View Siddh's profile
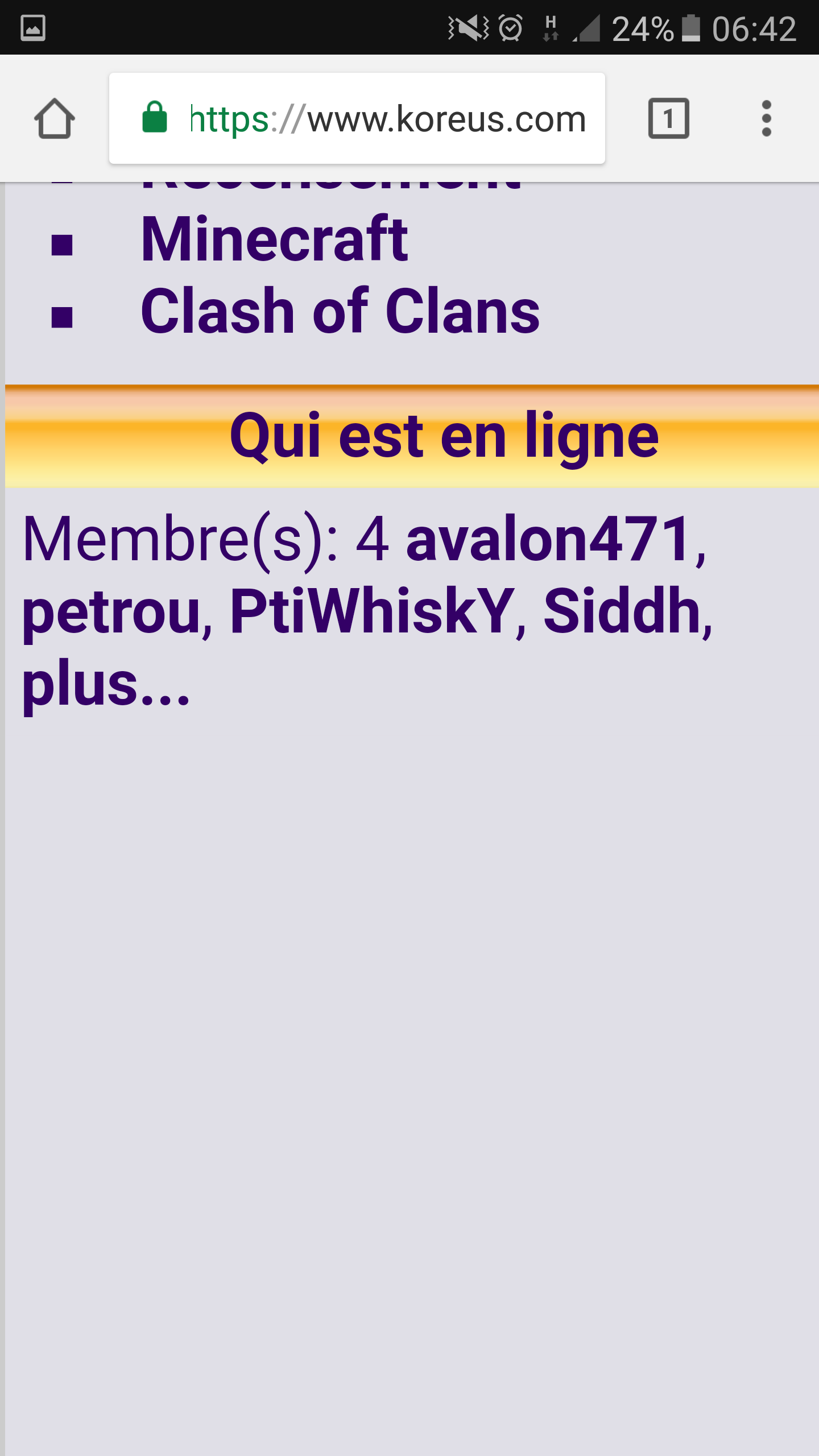The image size is (819, 1456). tap(622, 611)
